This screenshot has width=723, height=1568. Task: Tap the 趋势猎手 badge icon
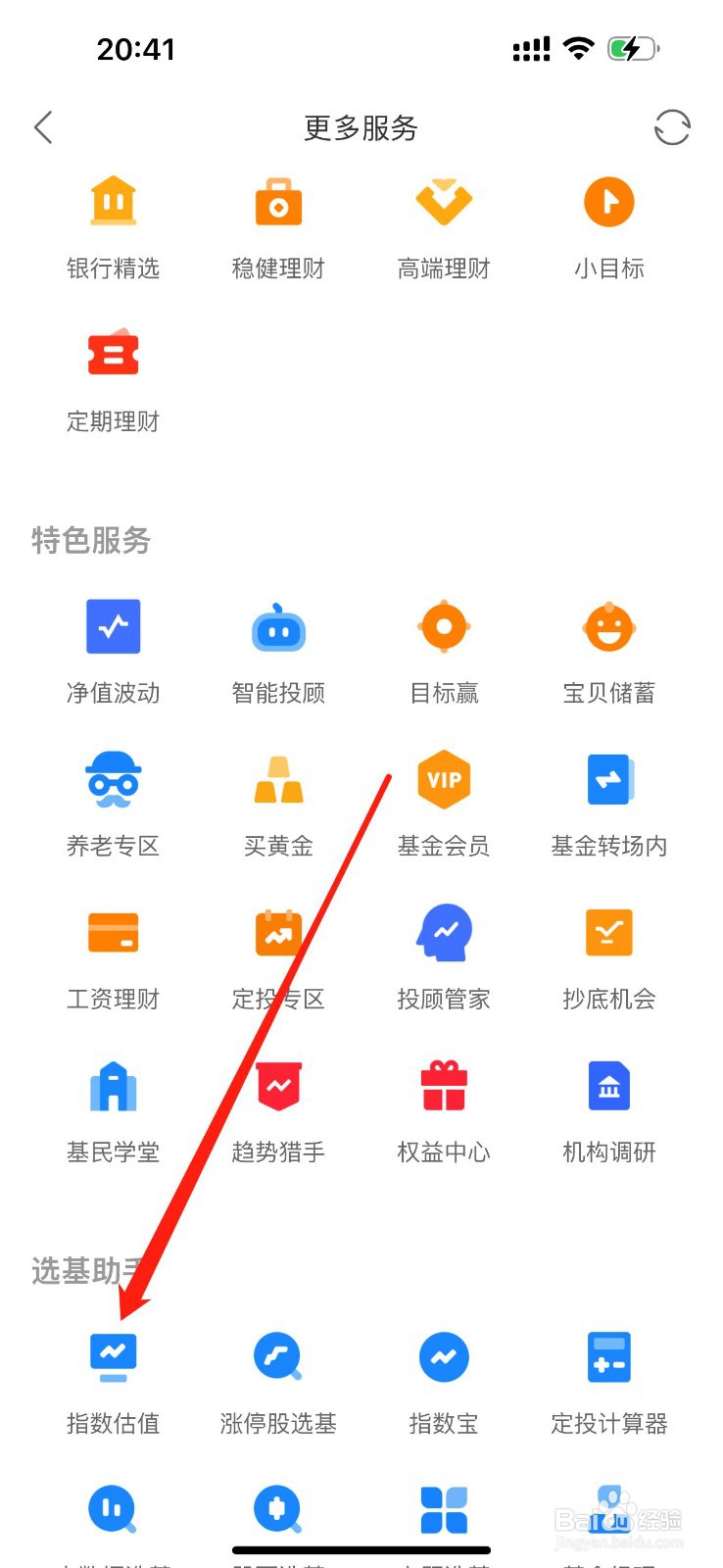[x=278, y=1085]
